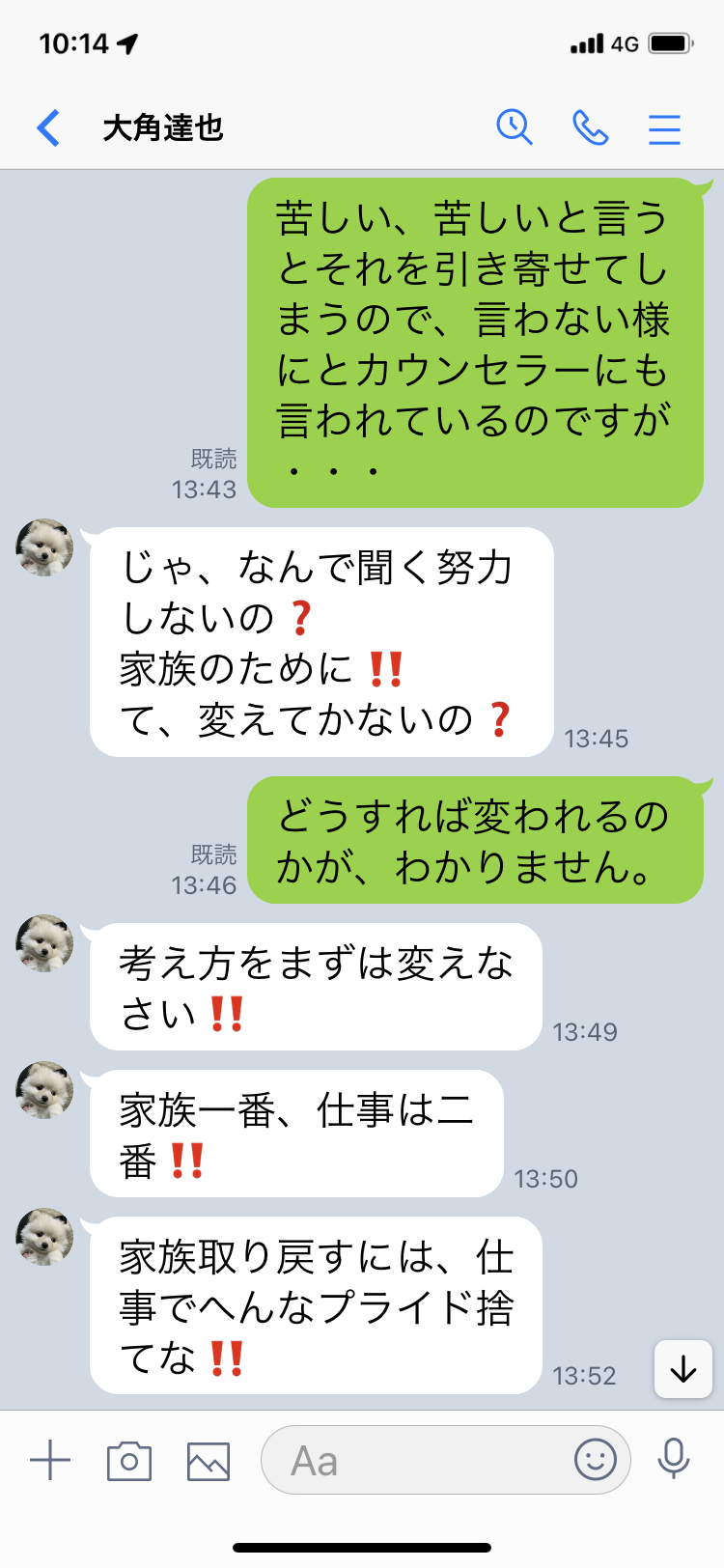This screenshot has width=724, height=1568.
Task: Open the plus attachment menu
Action: click(50, 1460)
